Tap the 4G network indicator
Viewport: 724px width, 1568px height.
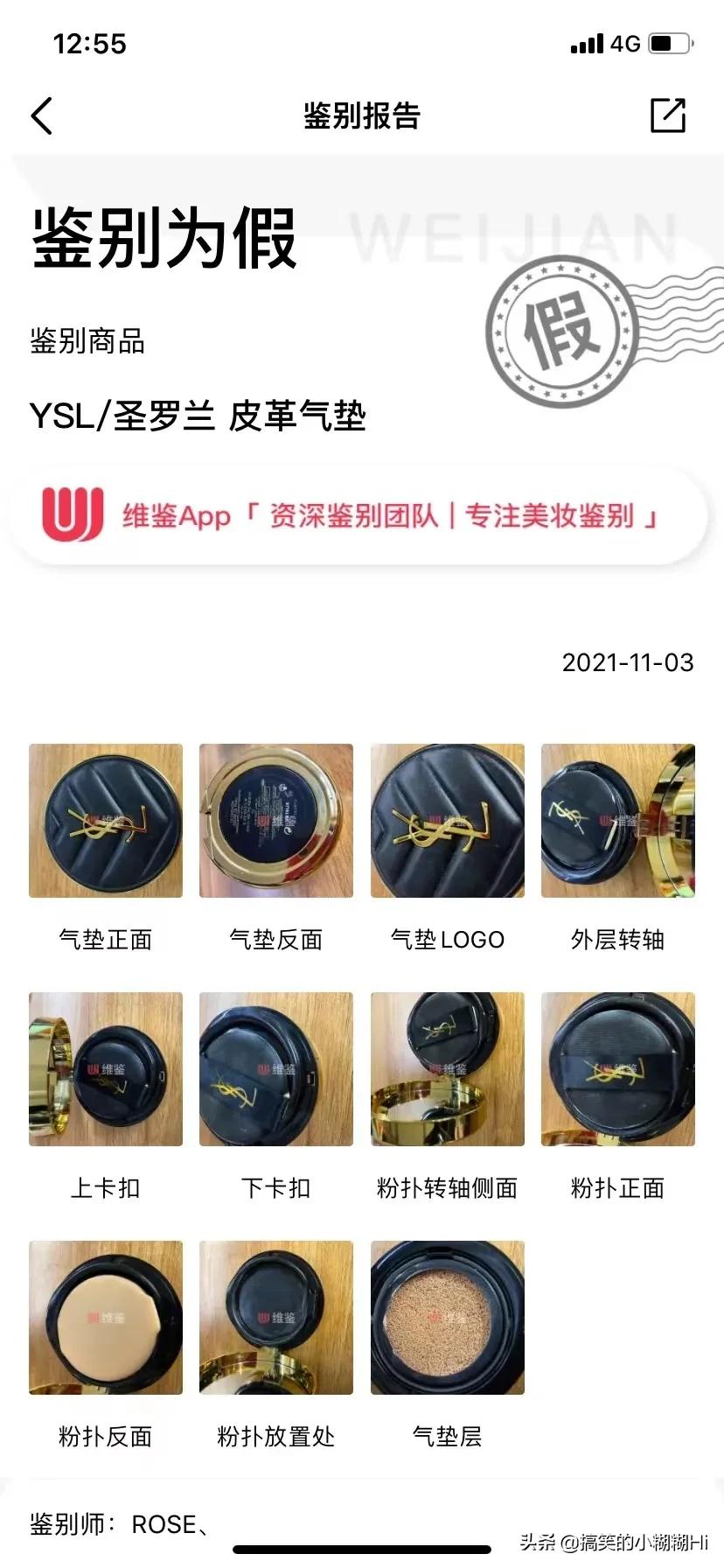[624, 43]
